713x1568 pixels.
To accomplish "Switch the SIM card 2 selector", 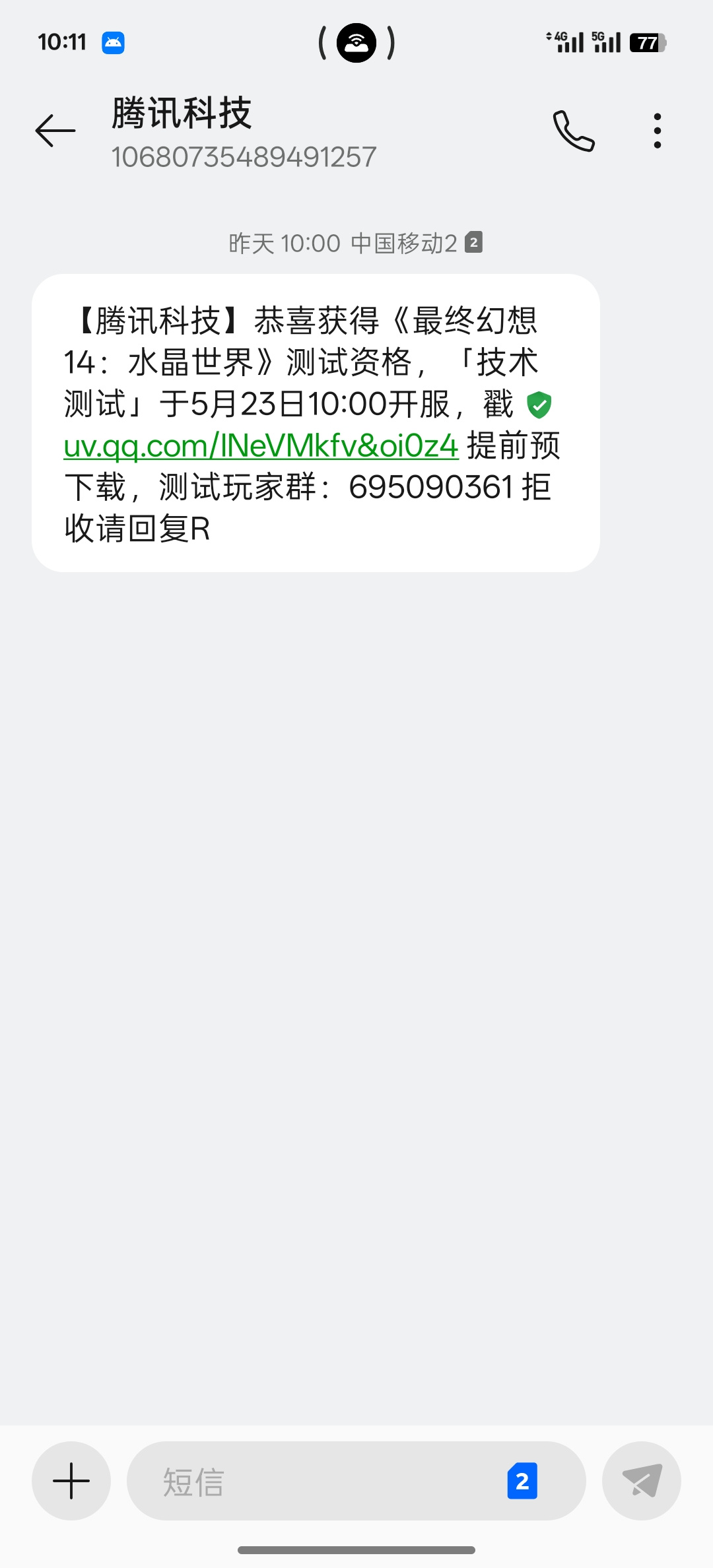I will point(522,1481).
